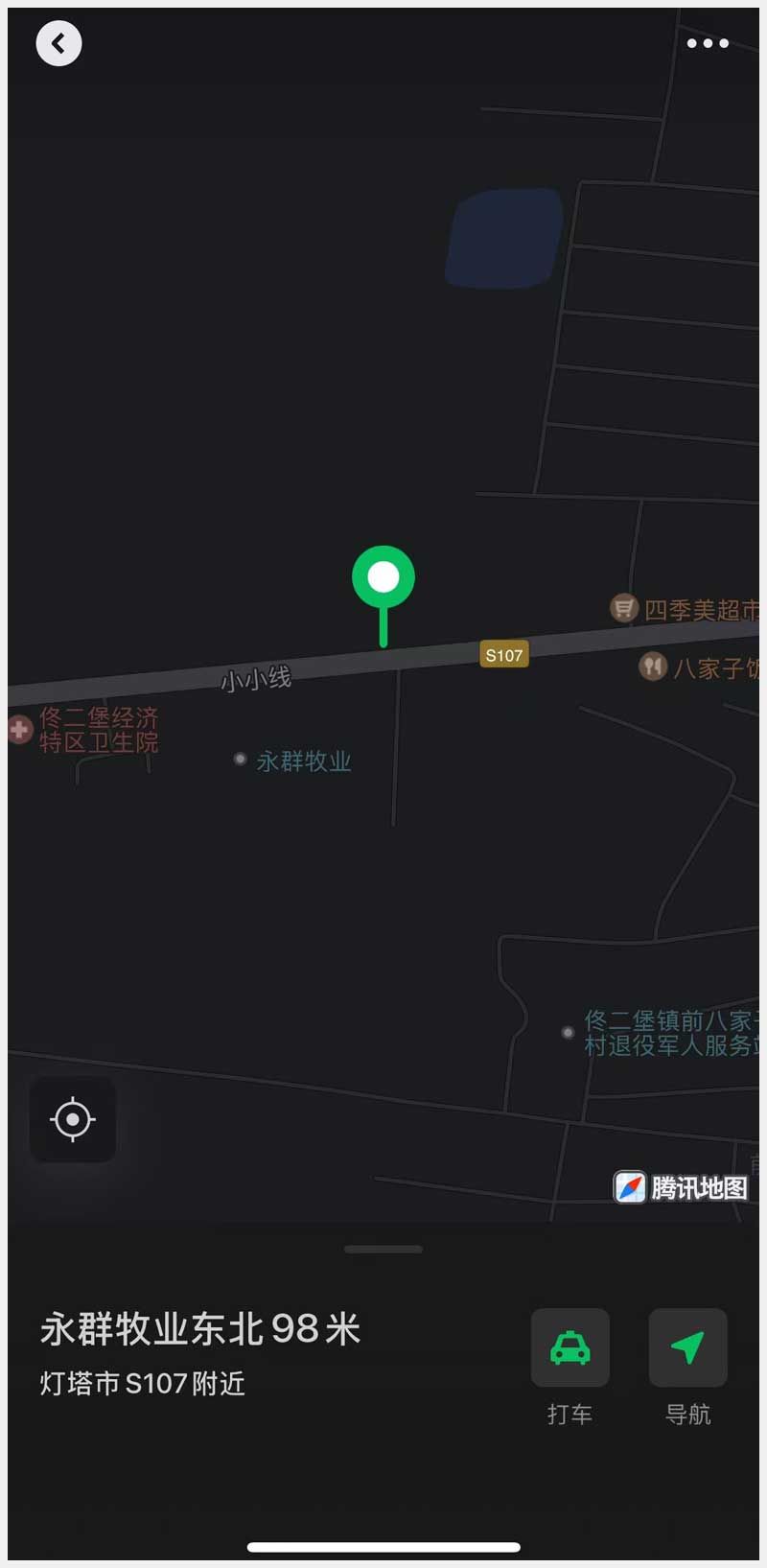
Task: Tap the 打车 taxi button
Action: click(x=570, y=1347)
